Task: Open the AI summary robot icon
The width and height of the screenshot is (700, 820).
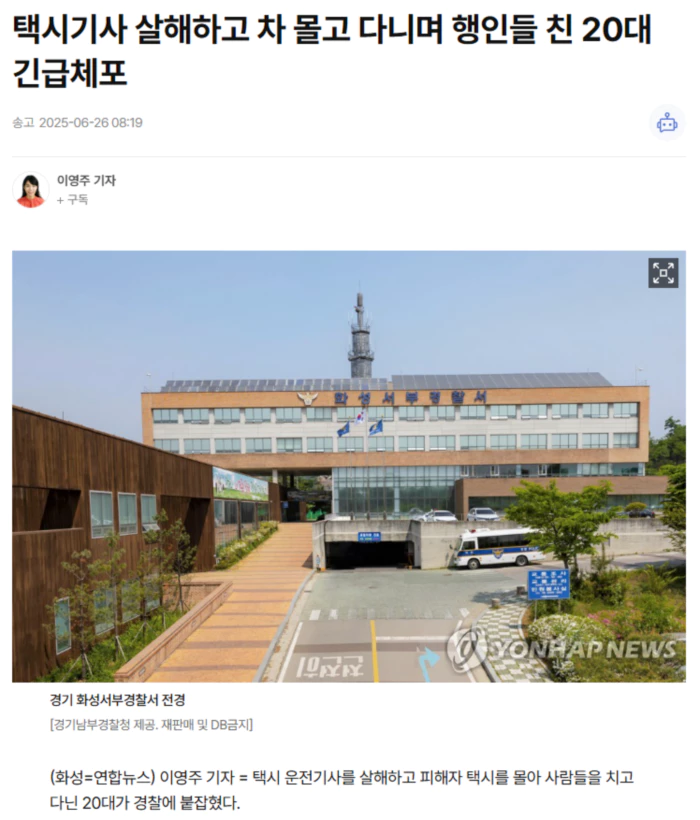Action: coord(667,123)
